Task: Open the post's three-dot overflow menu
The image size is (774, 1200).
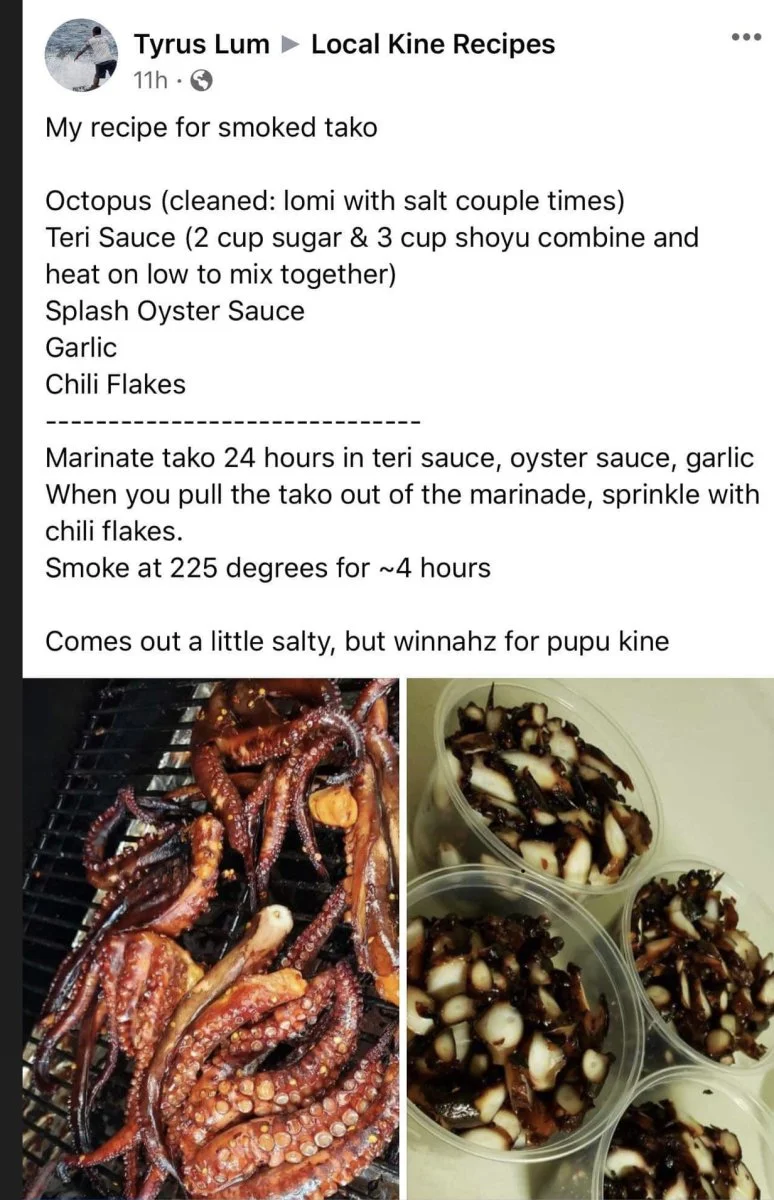Action: tap(746, 37)
